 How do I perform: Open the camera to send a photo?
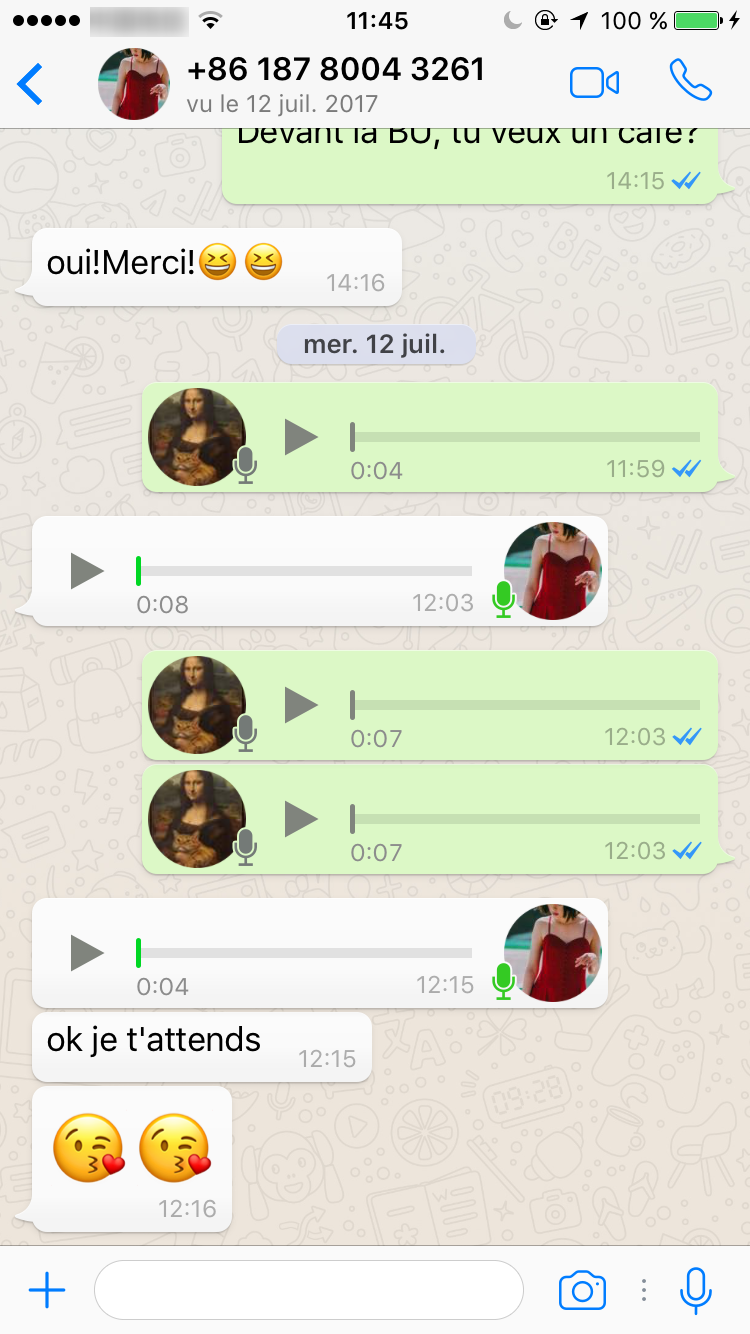pos(582,1290)
